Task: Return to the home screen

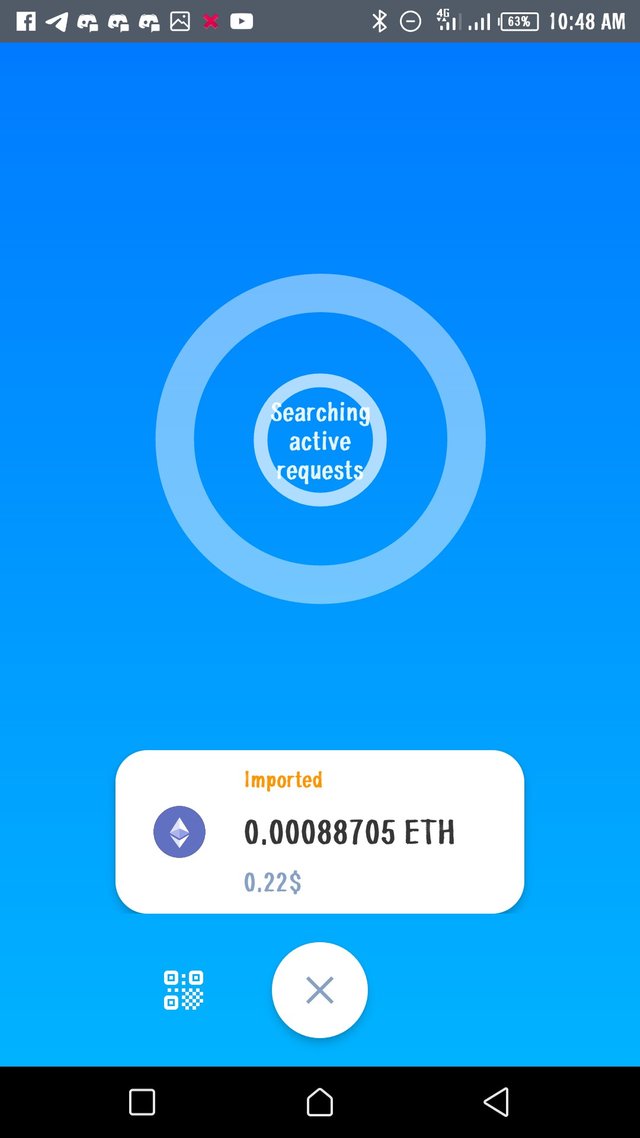Action: click(320, 1102)
